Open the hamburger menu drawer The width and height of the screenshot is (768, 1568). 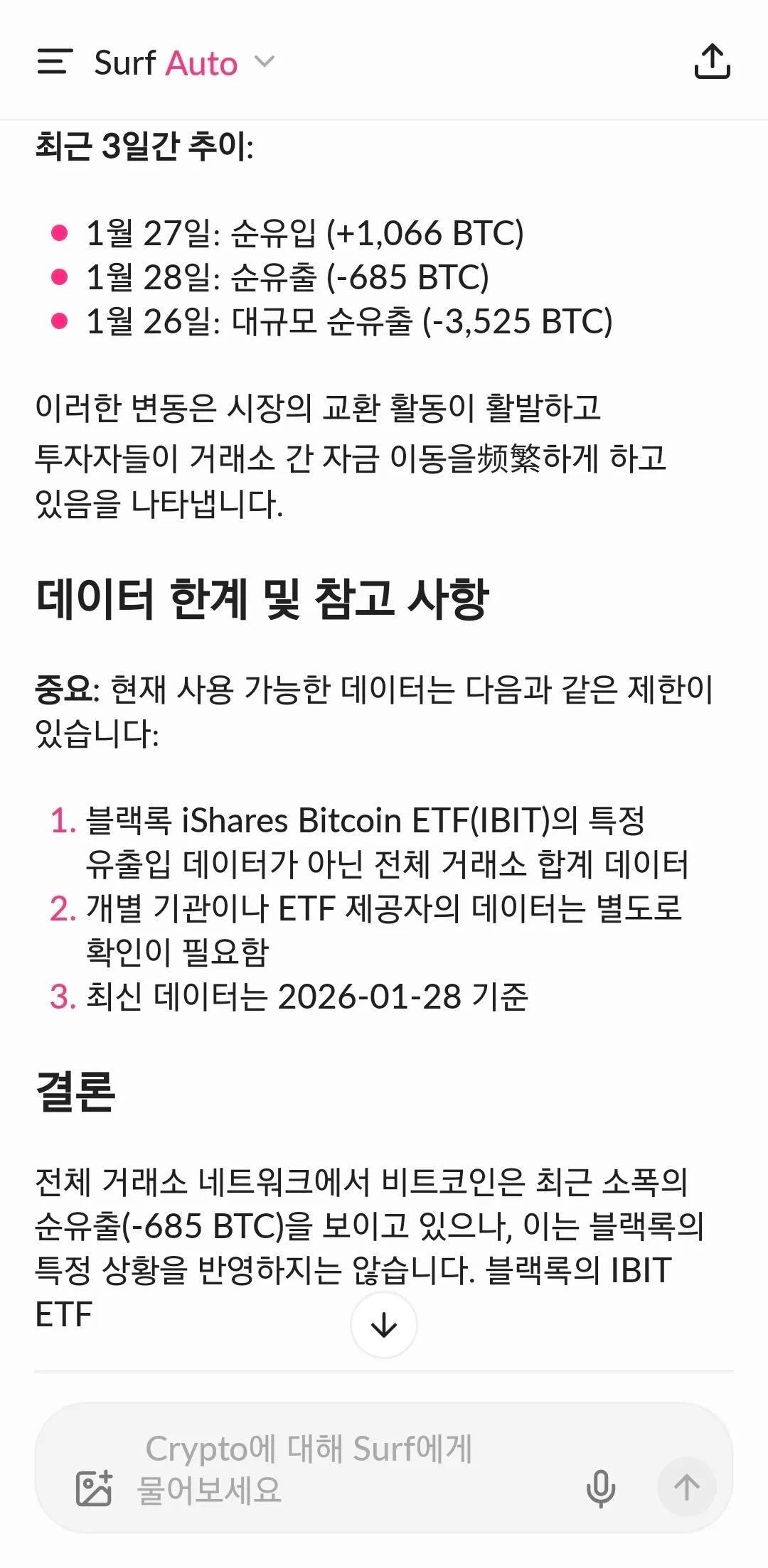coord(55,62)
